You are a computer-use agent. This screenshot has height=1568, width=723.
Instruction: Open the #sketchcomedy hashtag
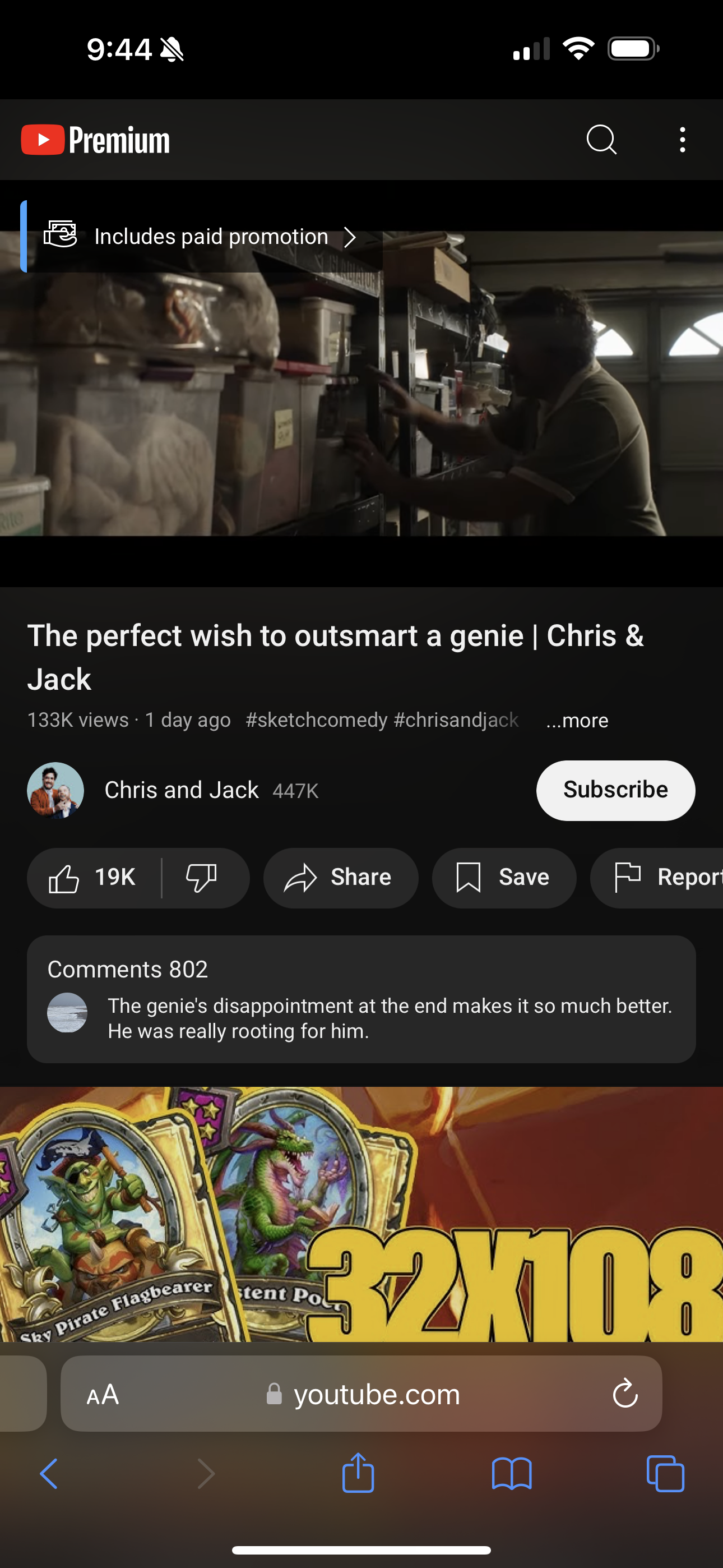click(316, 720)
